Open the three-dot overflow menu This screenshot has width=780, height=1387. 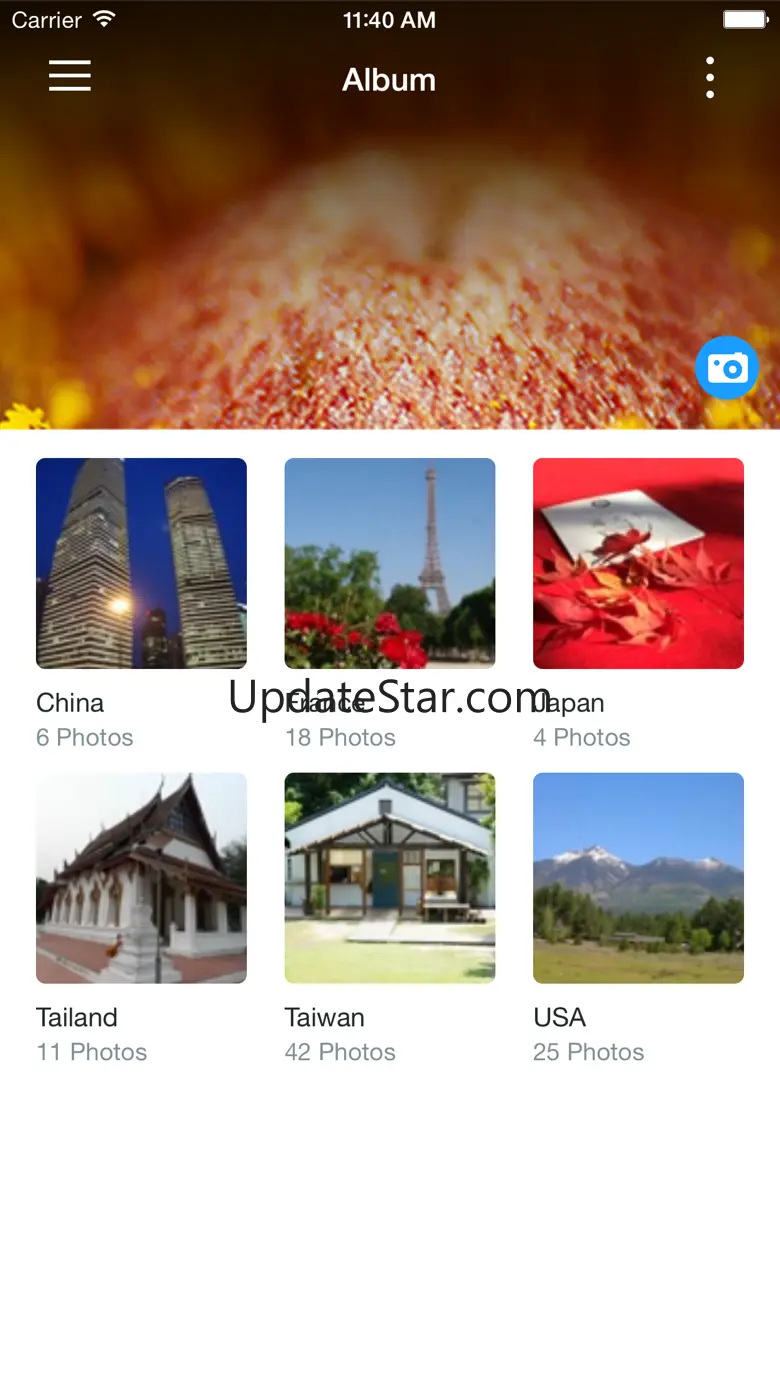click(x=710, y=77)
